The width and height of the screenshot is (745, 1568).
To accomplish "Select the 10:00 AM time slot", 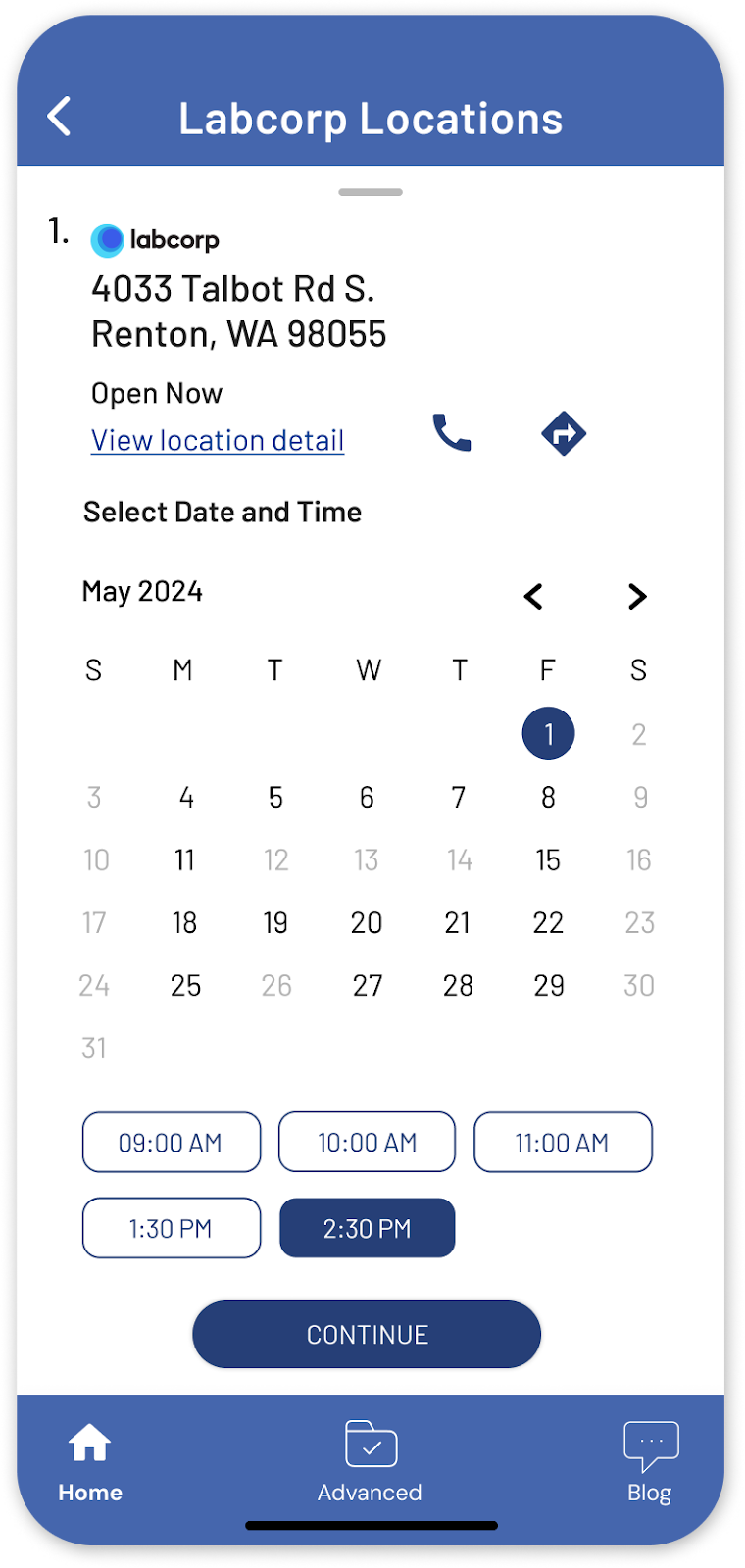I will [368, 1142].
